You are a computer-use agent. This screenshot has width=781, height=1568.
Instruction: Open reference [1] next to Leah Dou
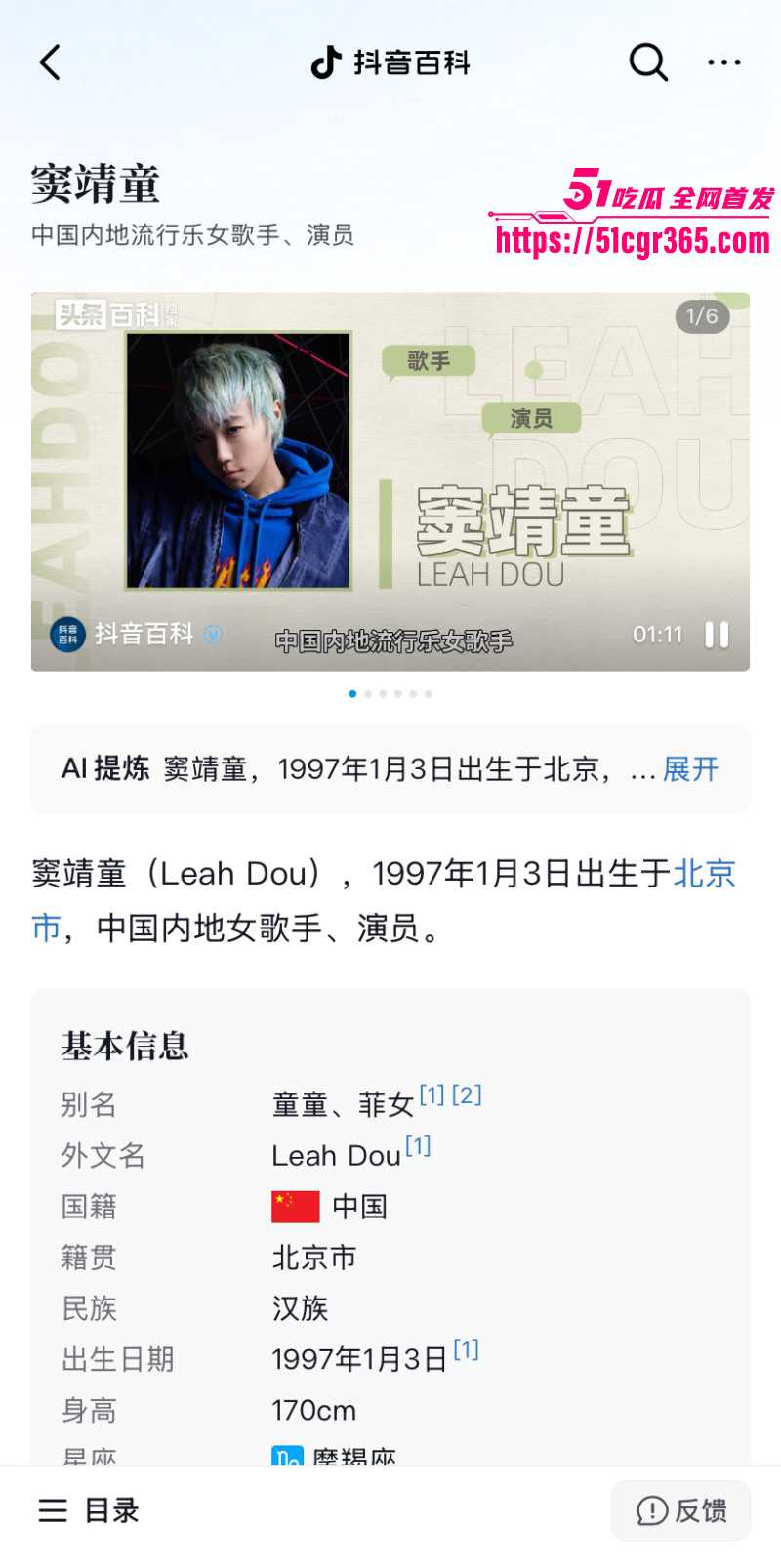(x=418, y=1145)
